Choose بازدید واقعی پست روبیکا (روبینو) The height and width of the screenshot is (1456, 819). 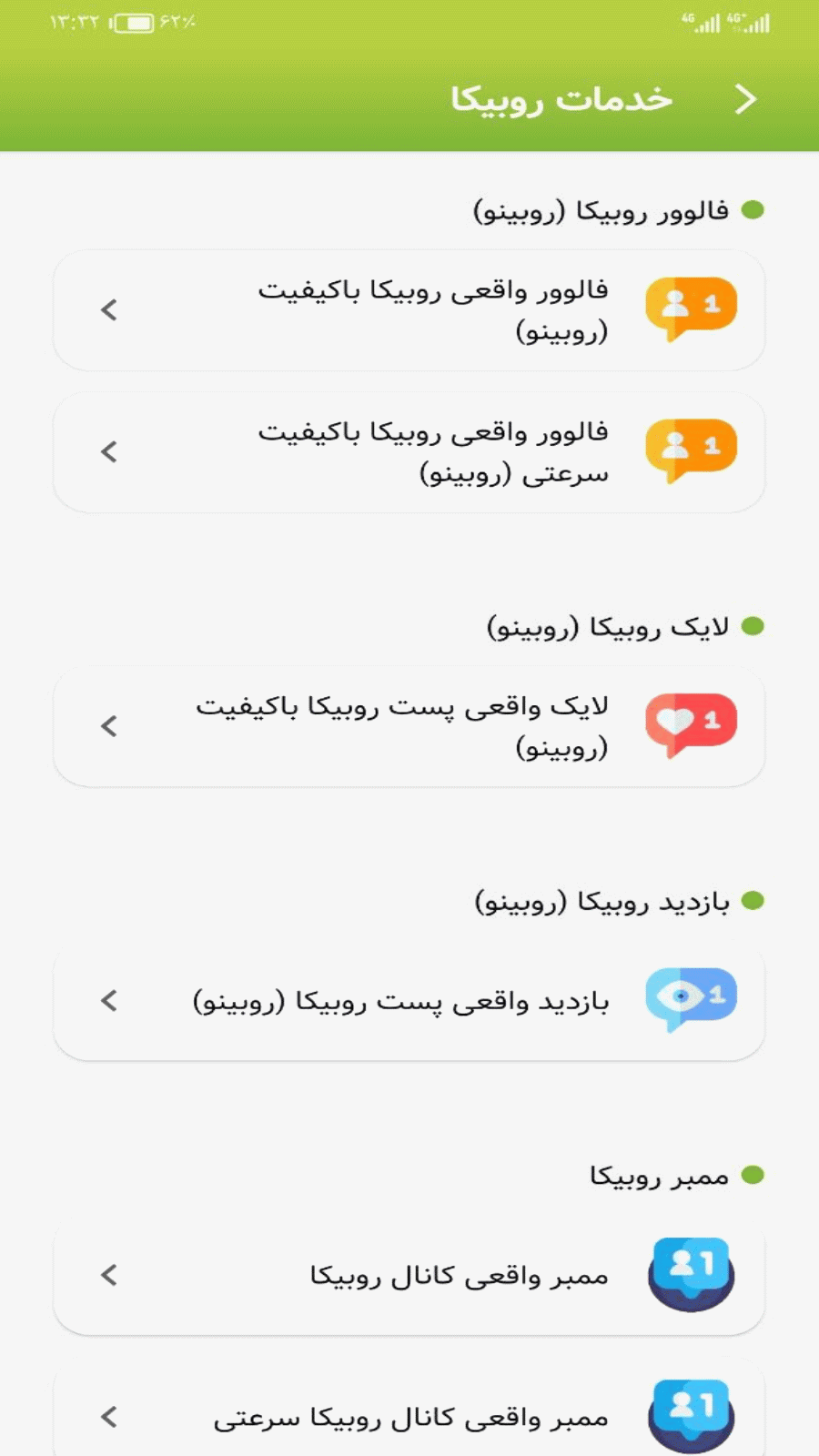[409, 1001]
